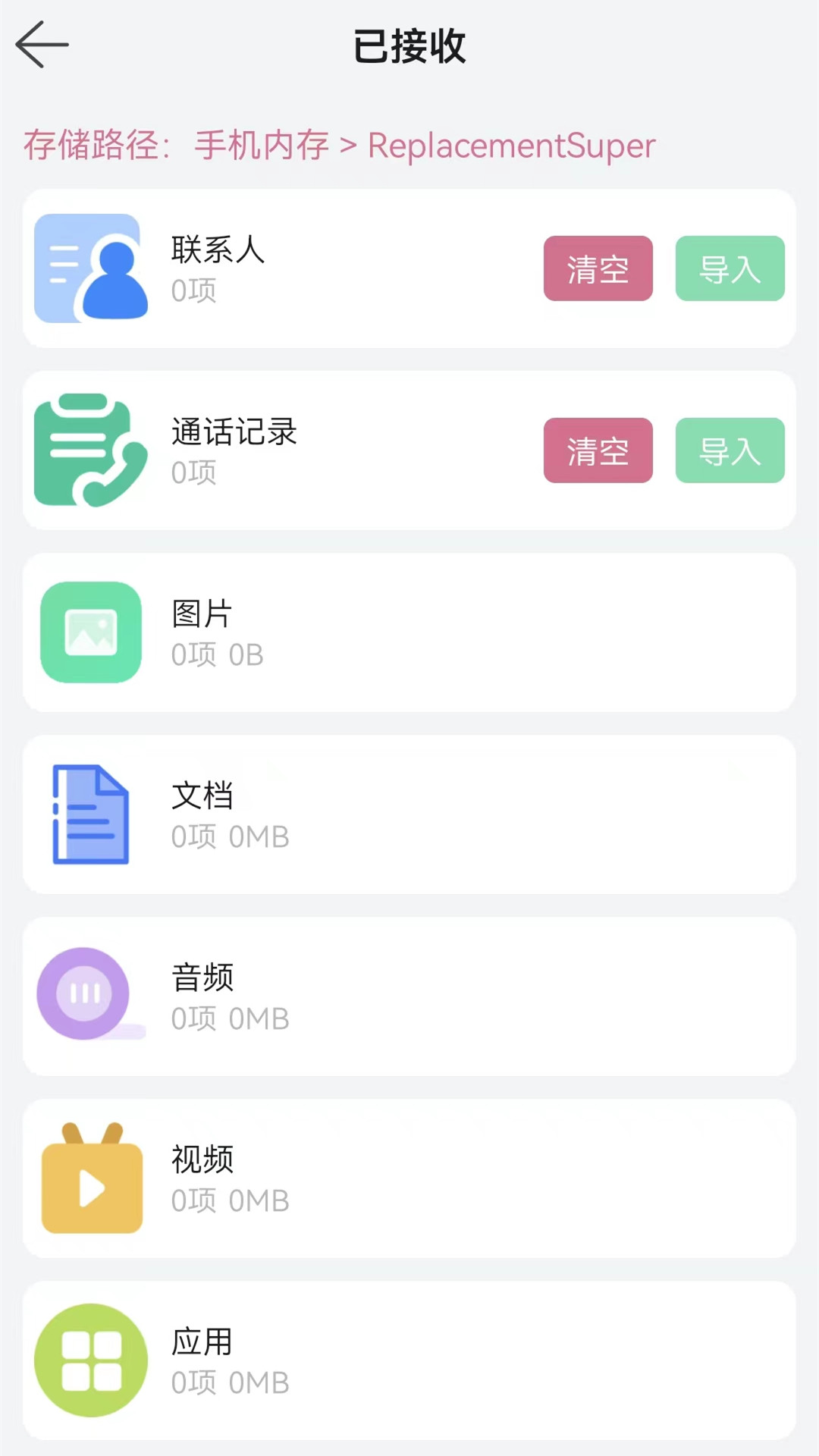Open the 视频 category row
Viewport: 819px width, 1456px height.
click(x=409, y=1177)
